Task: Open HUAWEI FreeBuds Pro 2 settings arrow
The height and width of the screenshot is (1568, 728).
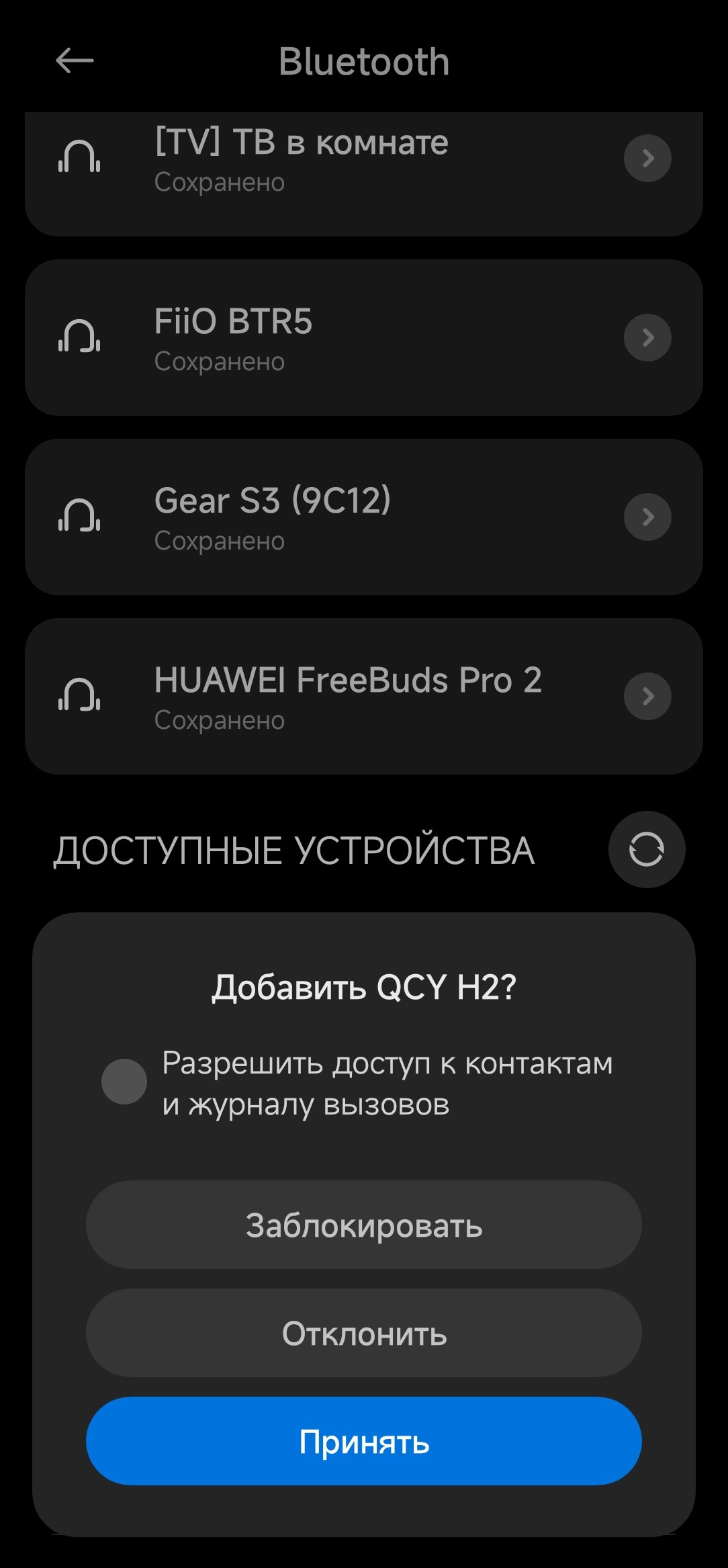Action: pyautogui.click(x=647, y=697)
